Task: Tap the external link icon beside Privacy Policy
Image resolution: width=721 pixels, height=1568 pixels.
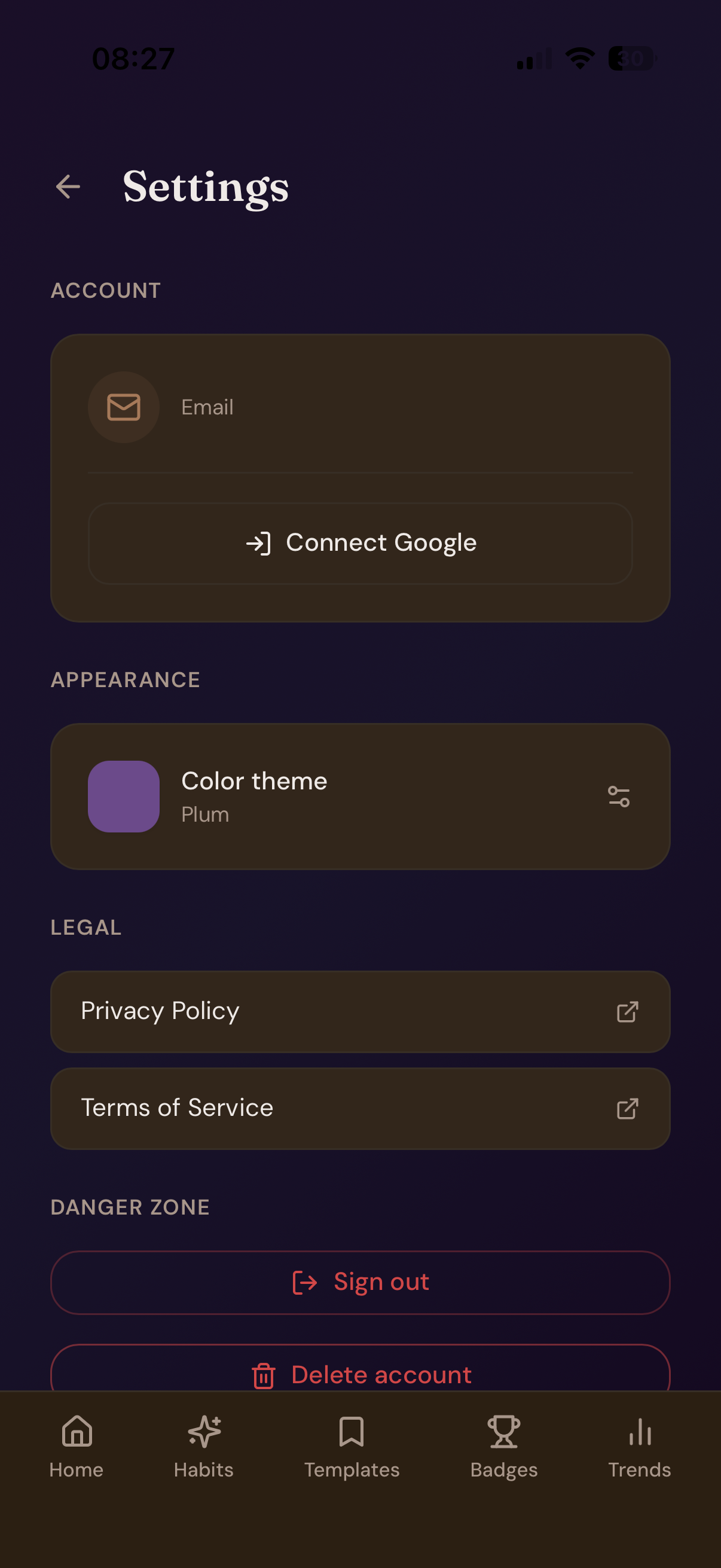Action: point(628,1012)
